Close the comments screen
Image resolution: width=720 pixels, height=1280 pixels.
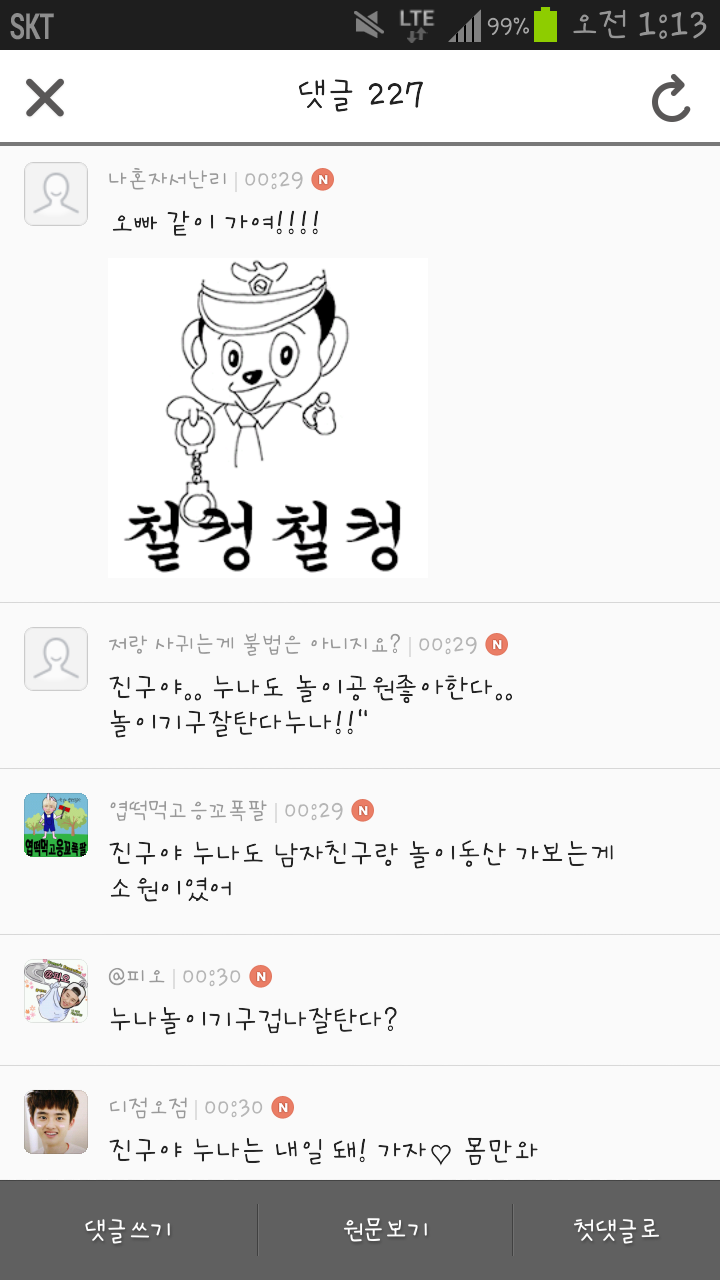click(45, 97)
